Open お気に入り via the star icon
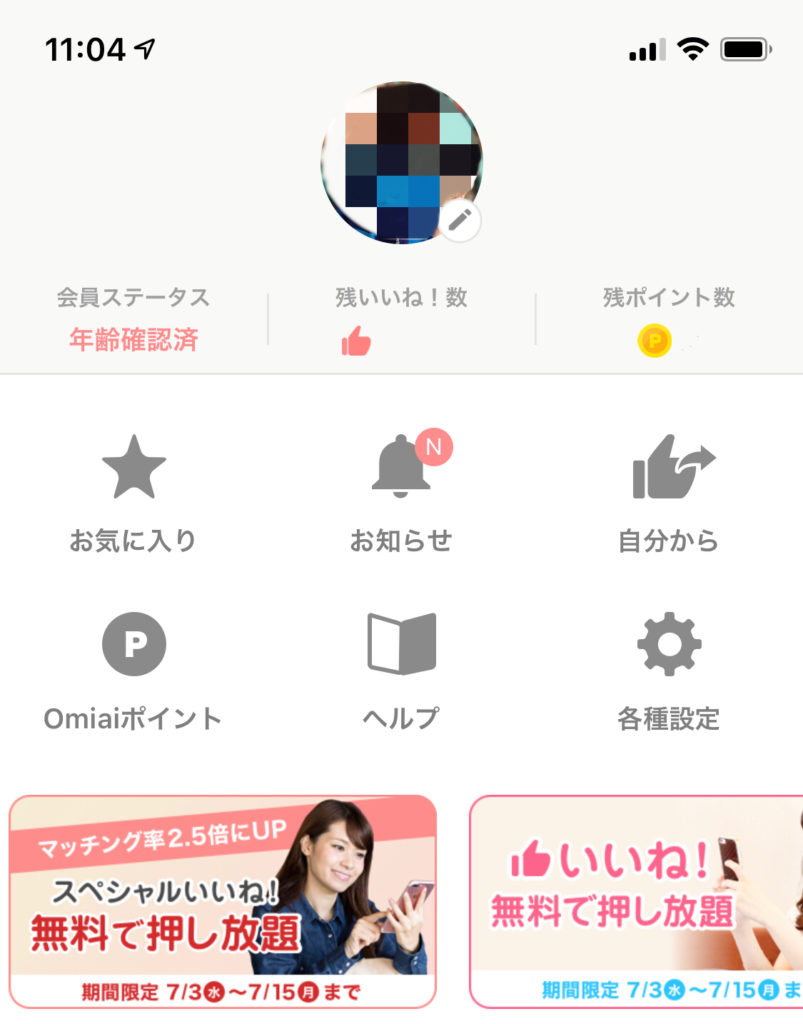Image resolution: width=803 pixels, height=1024 pixels. click(135, 466)
